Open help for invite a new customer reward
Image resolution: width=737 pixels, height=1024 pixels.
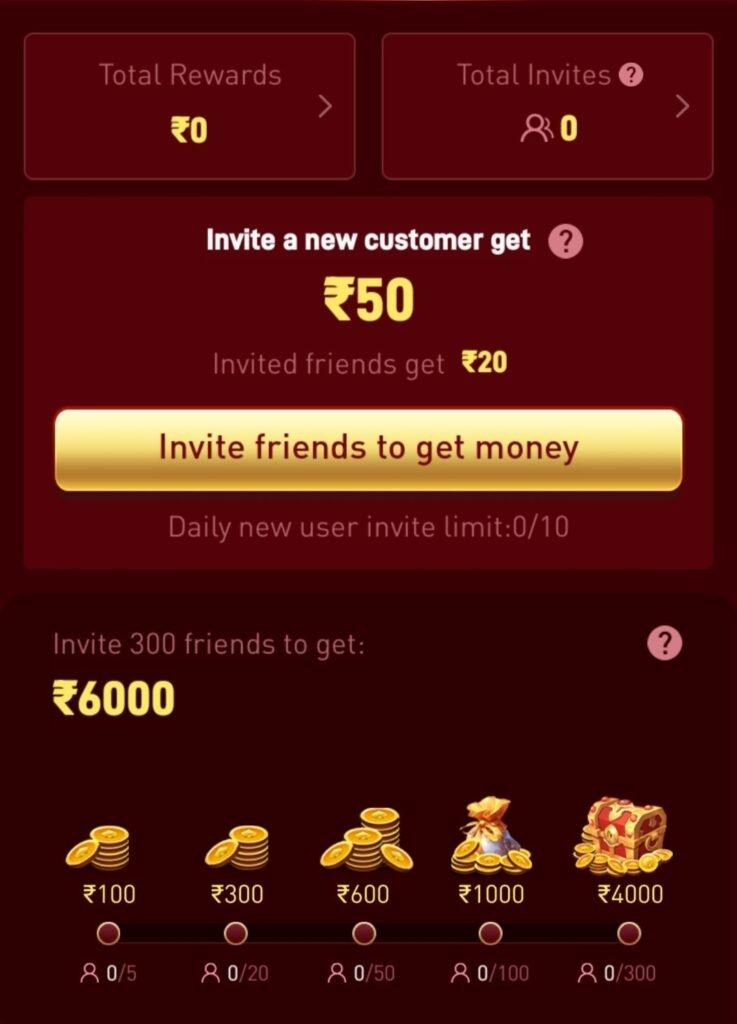click(x=566, y=240)
